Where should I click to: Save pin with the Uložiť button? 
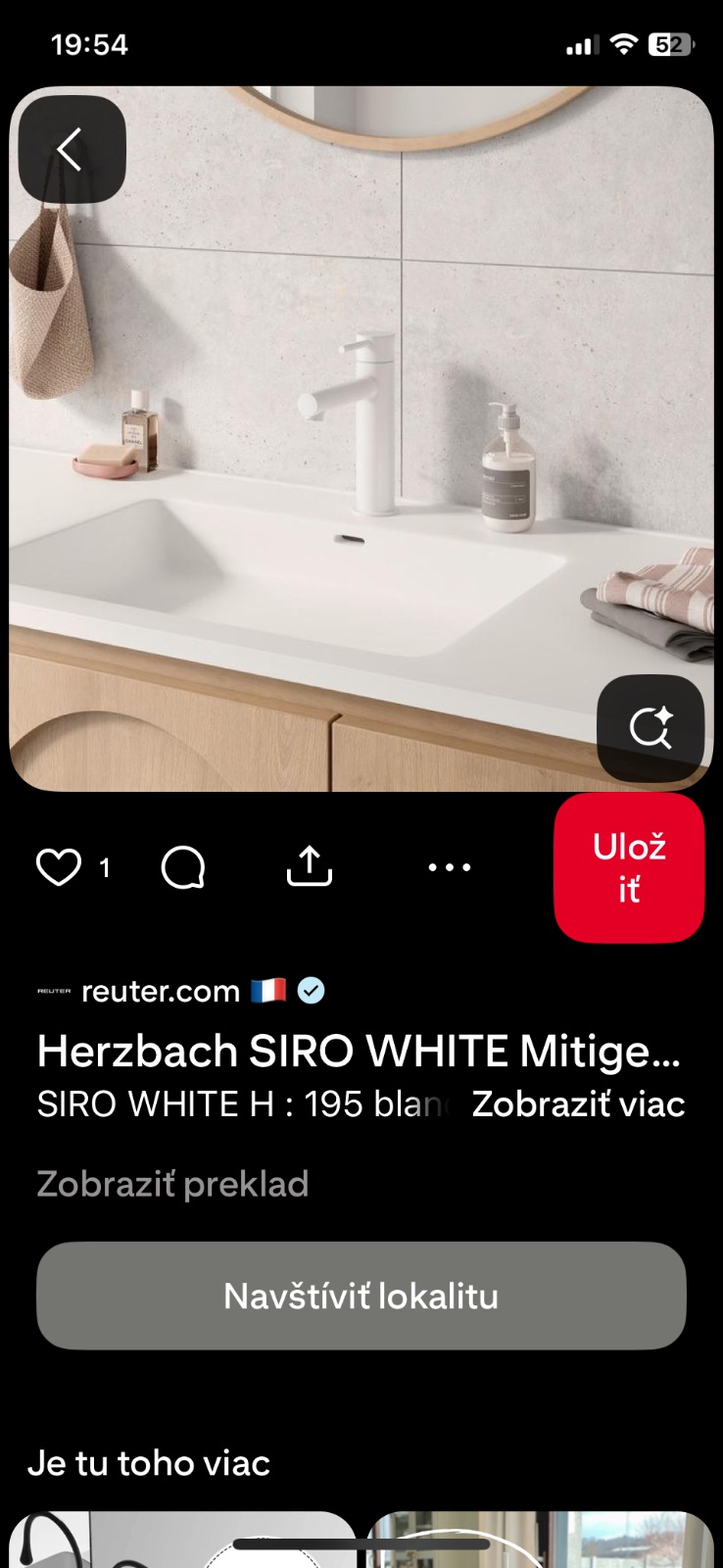pyautogui.click(x=629, y=868)
